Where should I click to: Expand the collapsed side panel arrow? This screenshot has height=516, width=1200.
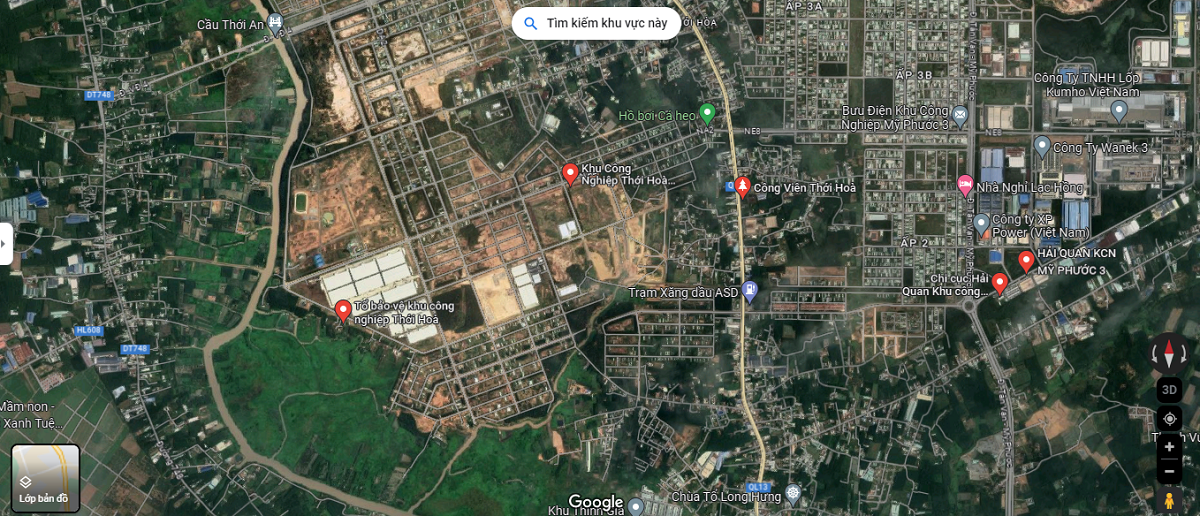point(5,244)
